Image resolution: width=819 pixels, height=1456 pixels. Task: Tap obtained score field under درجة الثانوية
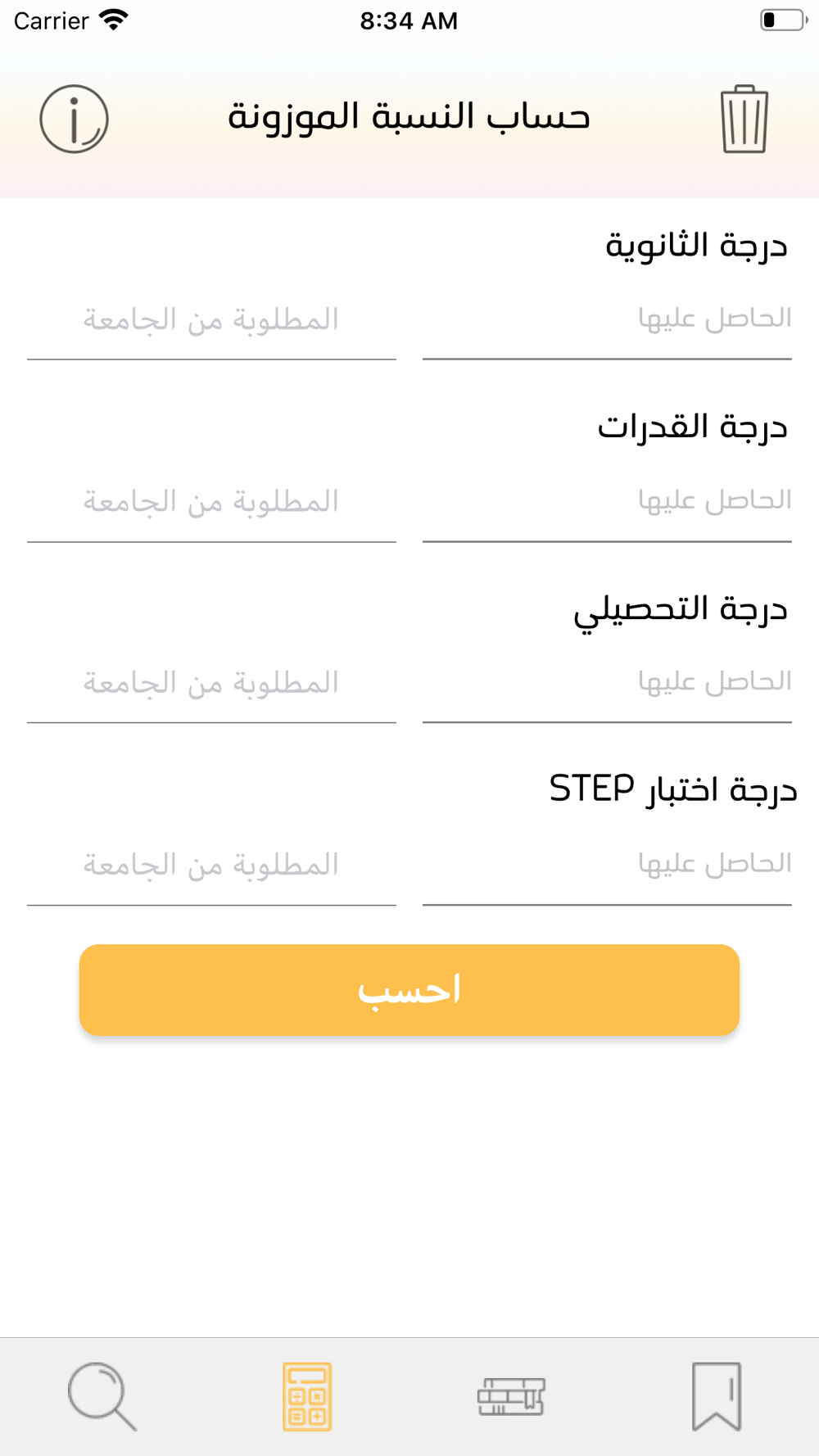pos(607,319)
